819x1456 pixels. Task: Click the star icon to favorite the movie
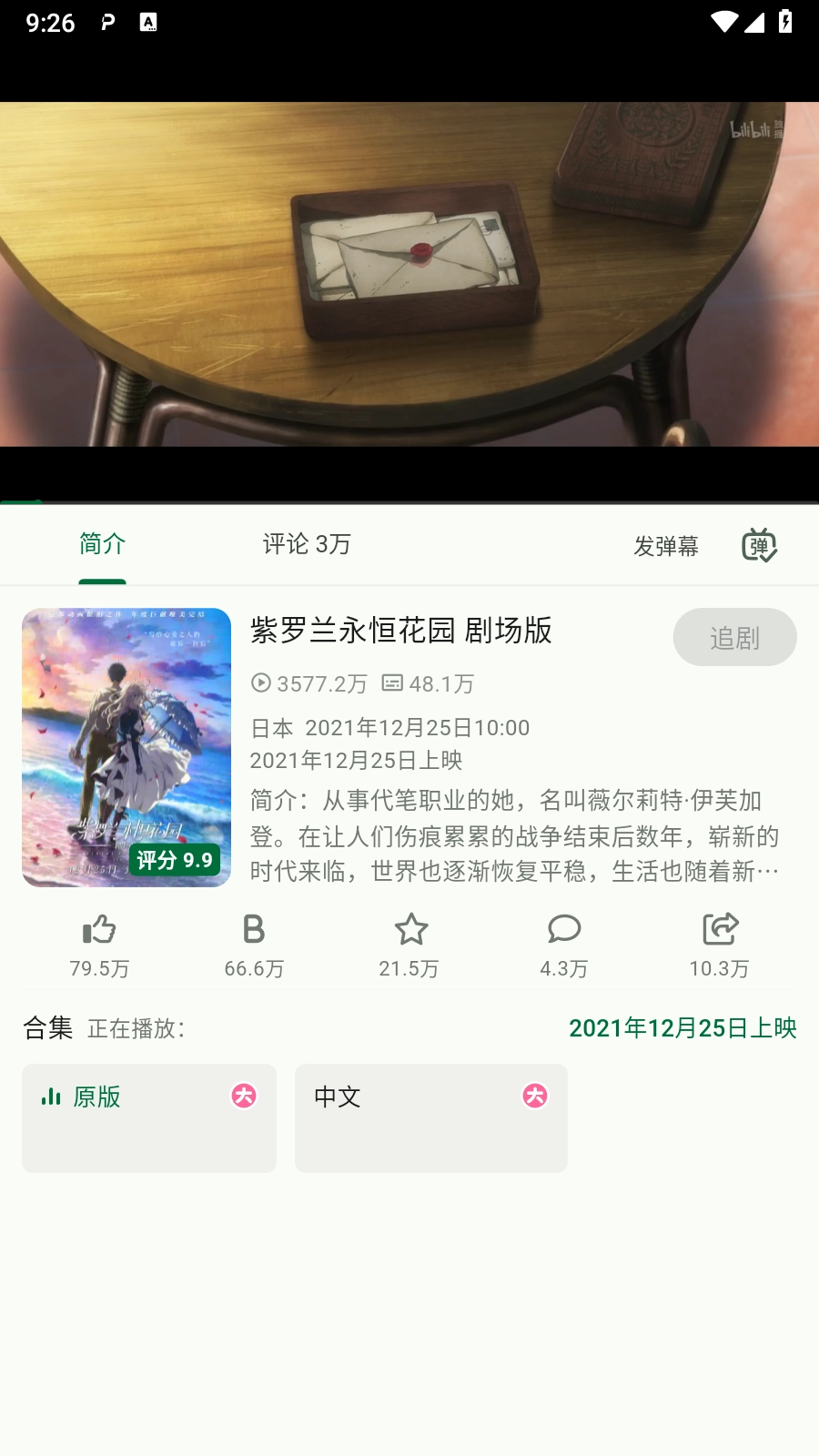pyautogui.click(x=409, y=929)
